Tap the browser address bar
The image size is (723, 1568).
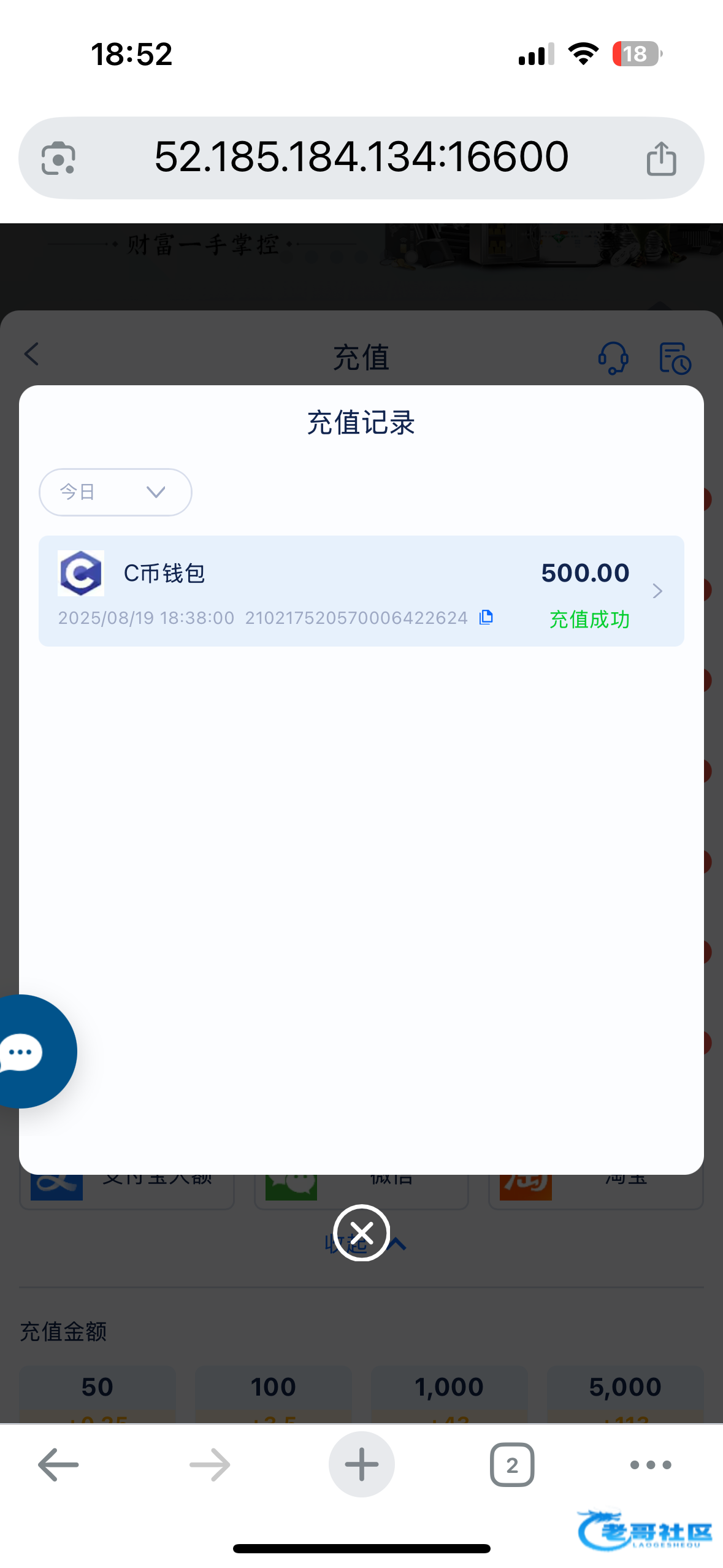361,158
